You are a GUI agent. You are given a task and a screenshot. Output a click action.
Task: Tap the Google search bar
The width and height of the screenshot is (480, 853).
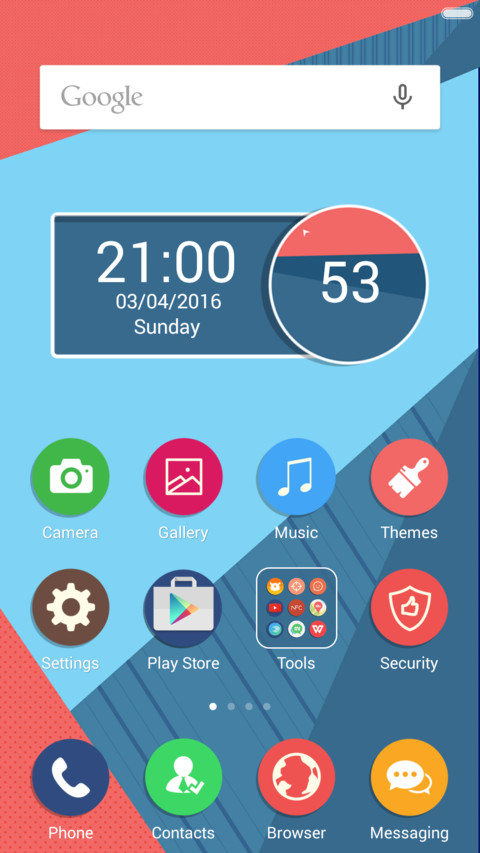click(239, 97)
